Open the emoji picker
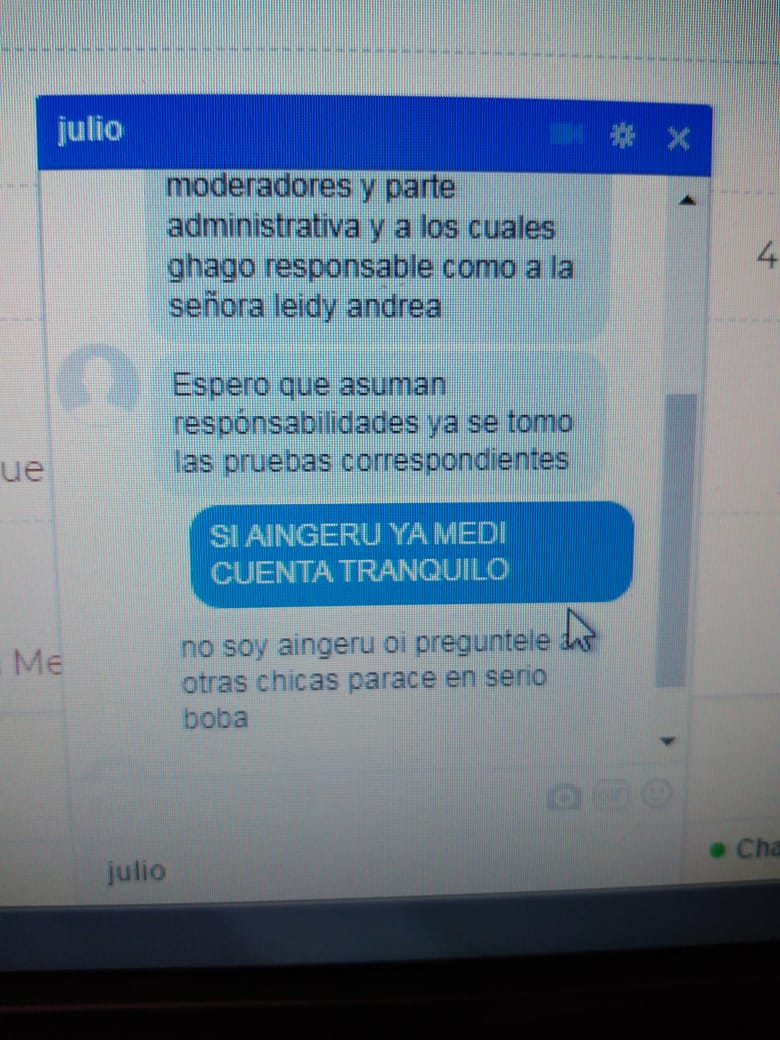This screenshot has height=1040, width=780. pos(656,794)
